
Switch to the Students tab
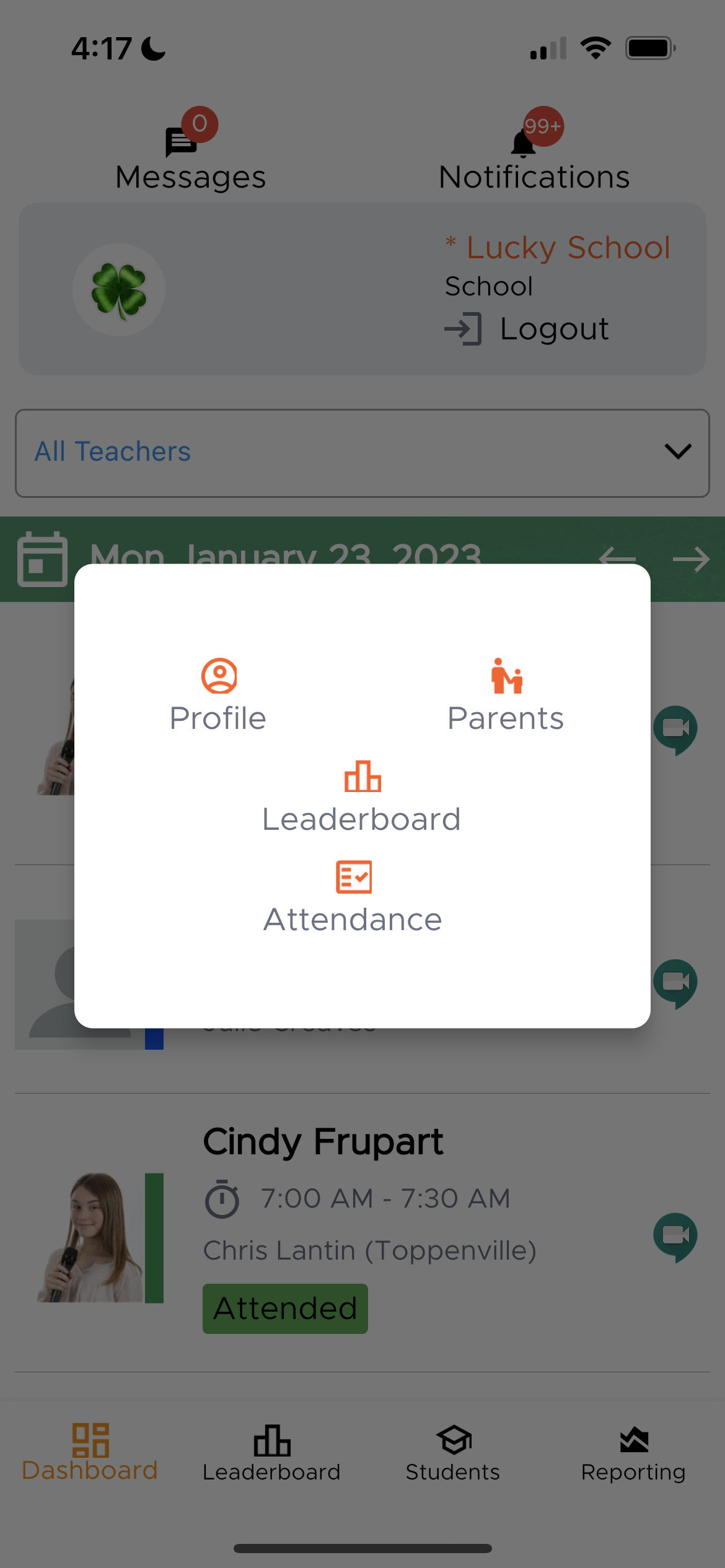(x=453, y=1453)
